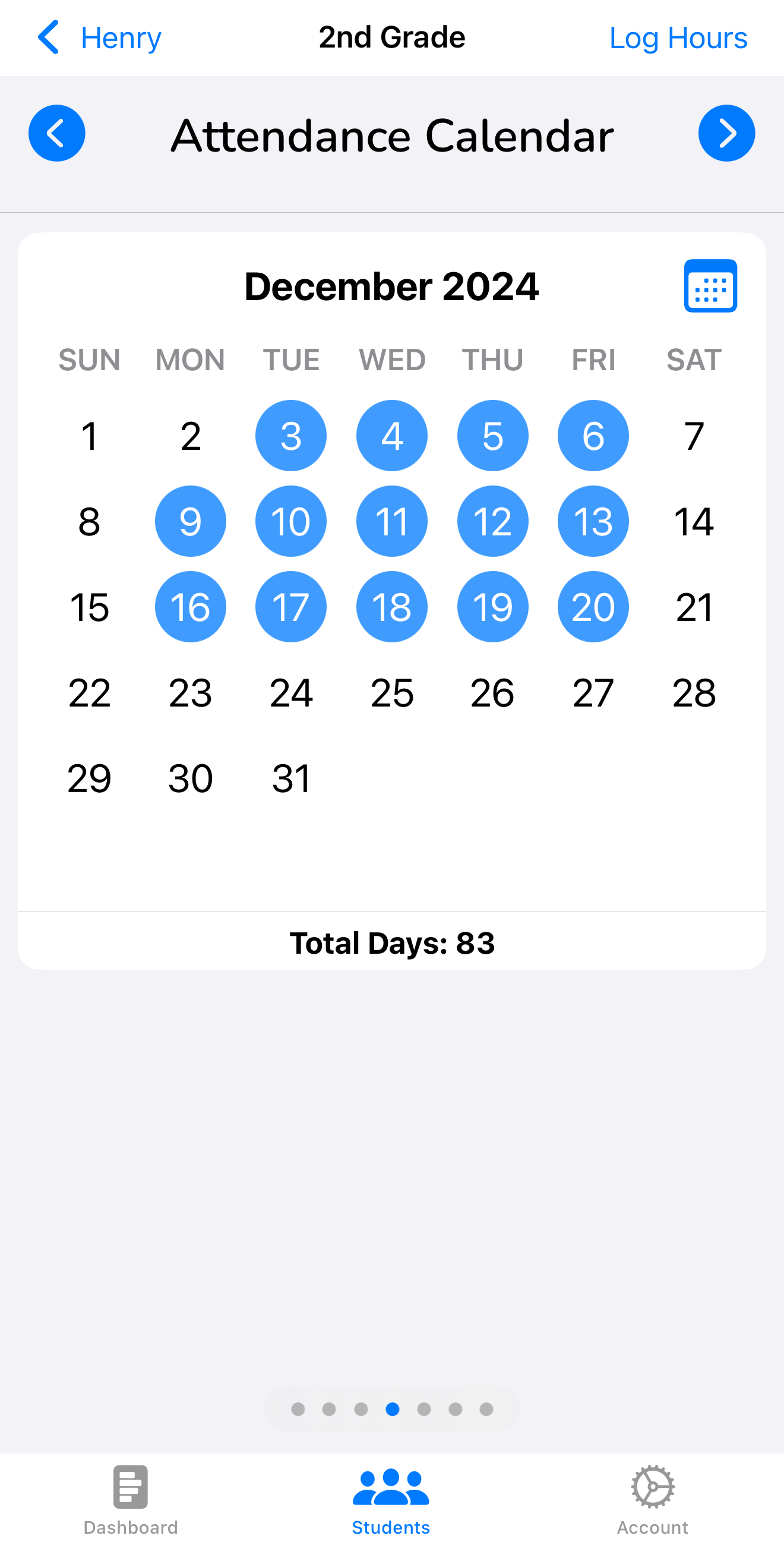Tap the Total Days: 83 label
The image size is (784, 1564).
pos(392,942)
